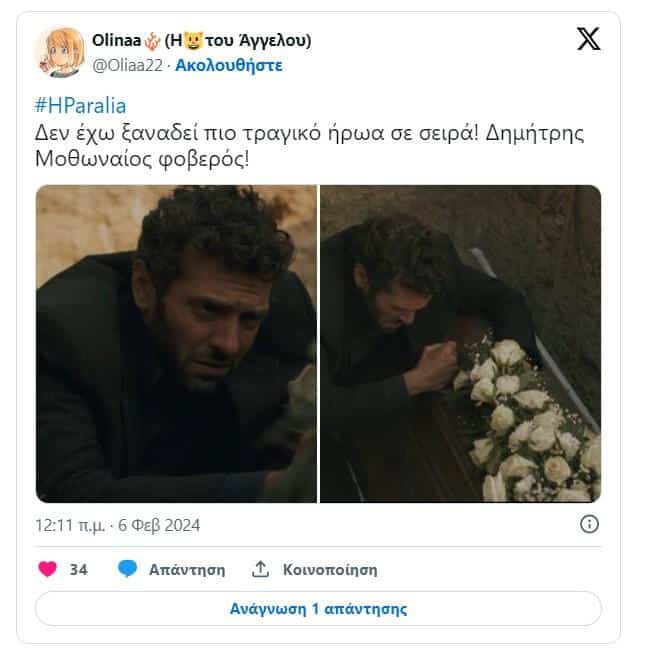The width and height of the screenshot is (647, 666).
Task: Read the reply via Ανάγνωση 1 απάντησης
Action: coord(318,608)
